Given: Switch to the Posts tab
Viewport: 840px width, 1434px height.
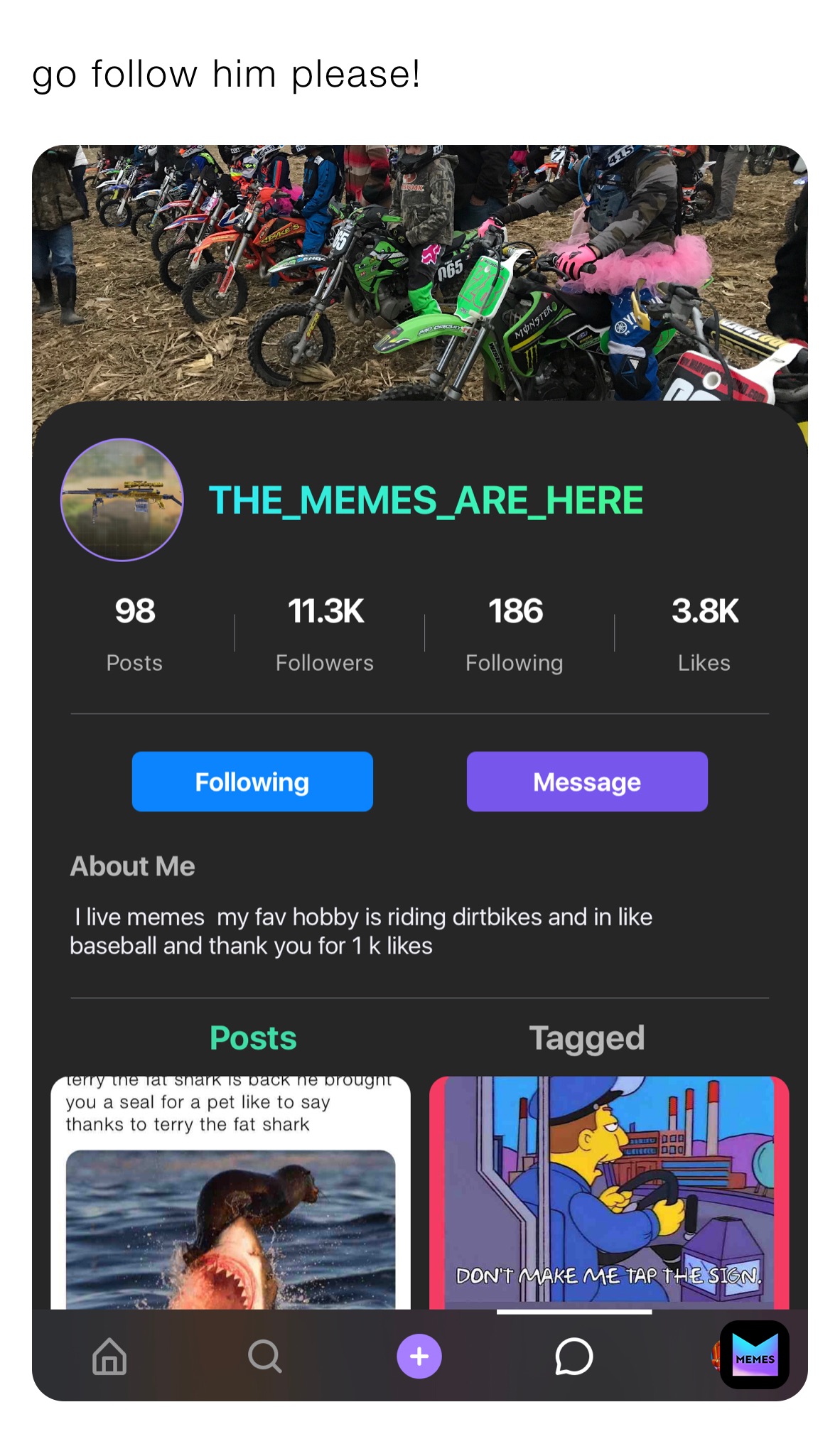Looking at the screenshot, I should coord(253,1038).
